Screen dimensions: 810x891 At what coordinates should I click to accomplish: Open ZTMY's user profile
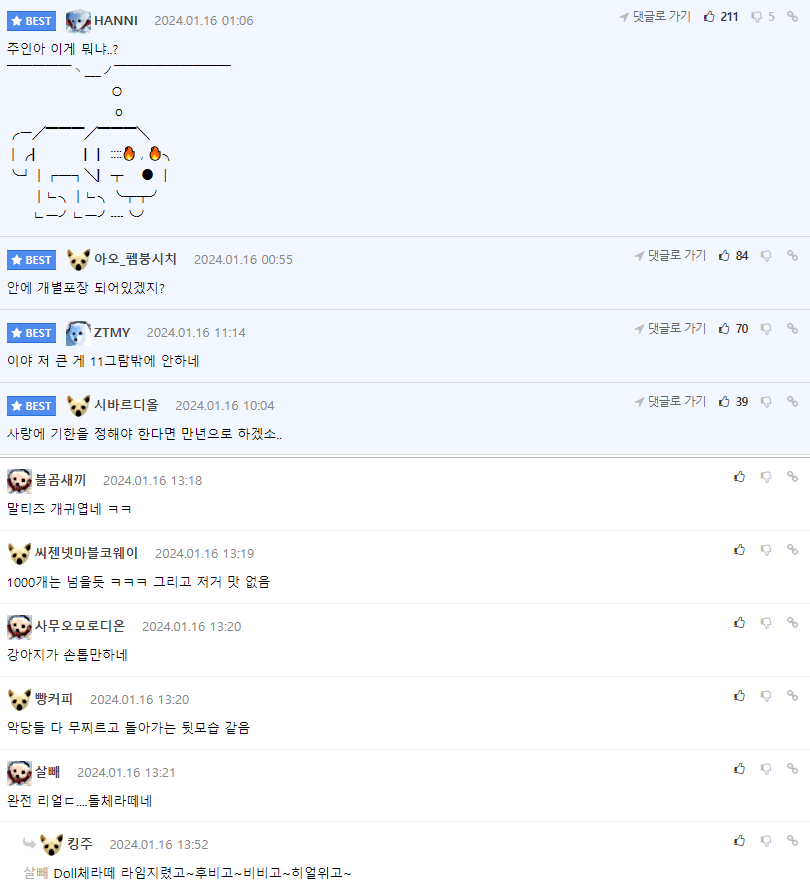[111, 333]
